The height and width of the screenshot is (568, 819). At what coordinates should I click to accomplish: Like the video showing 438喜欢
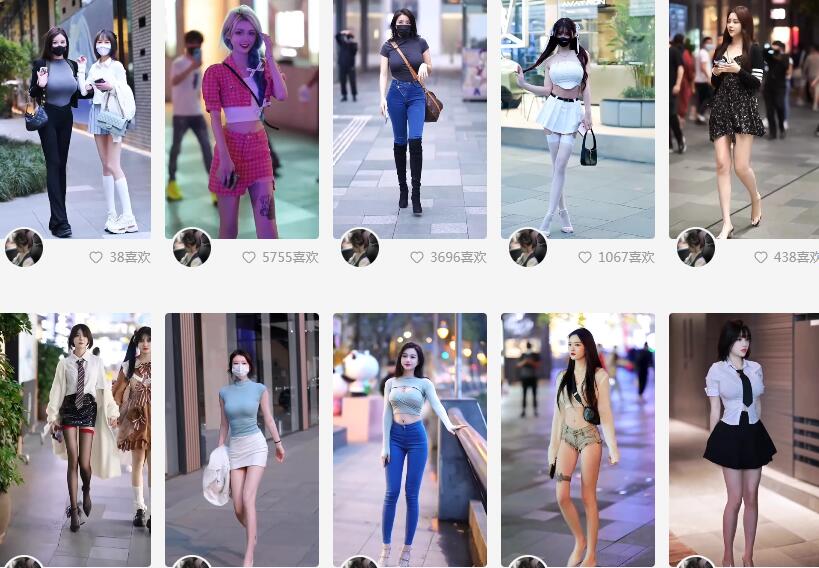(761, 257)
